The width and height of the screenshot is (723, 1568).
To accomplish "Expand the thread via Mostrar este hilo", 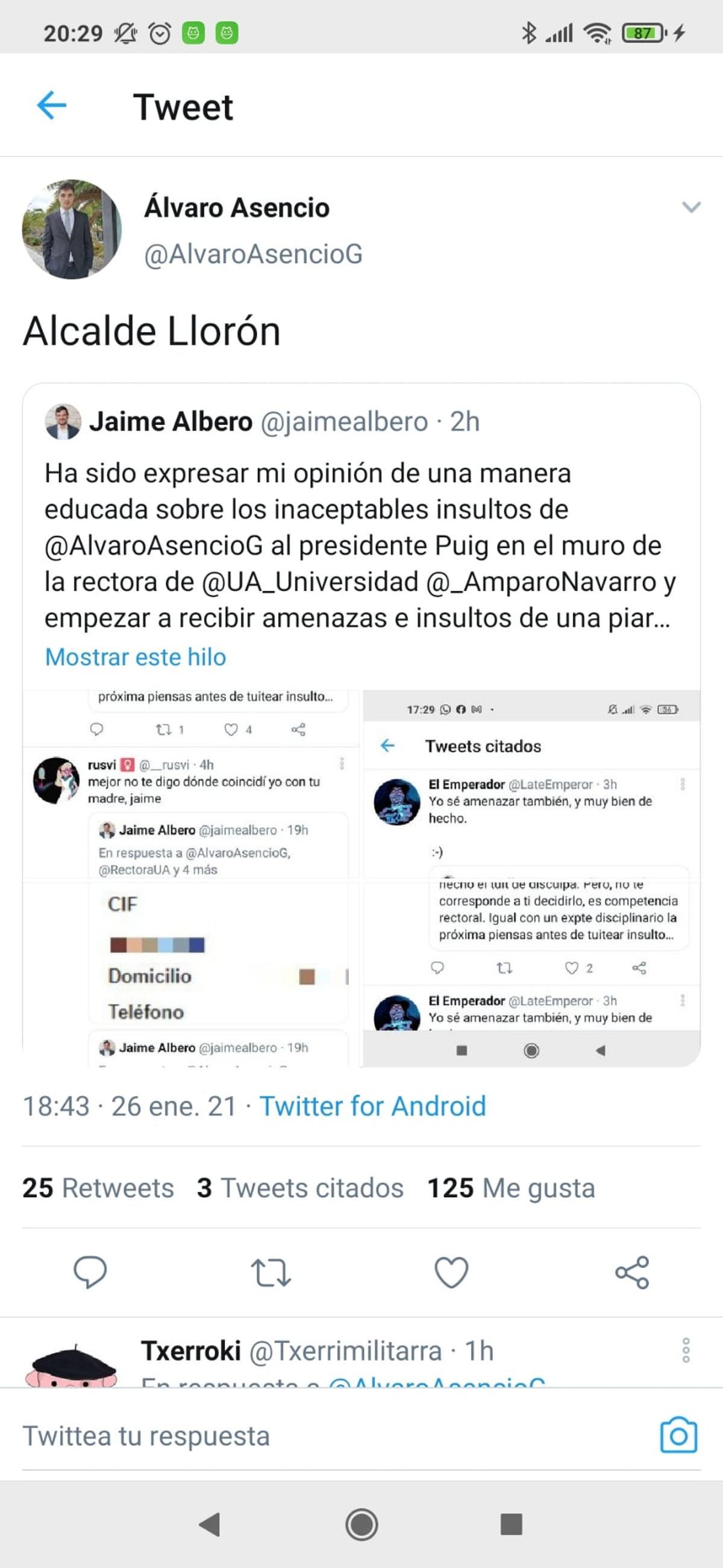I will (135, 656).
